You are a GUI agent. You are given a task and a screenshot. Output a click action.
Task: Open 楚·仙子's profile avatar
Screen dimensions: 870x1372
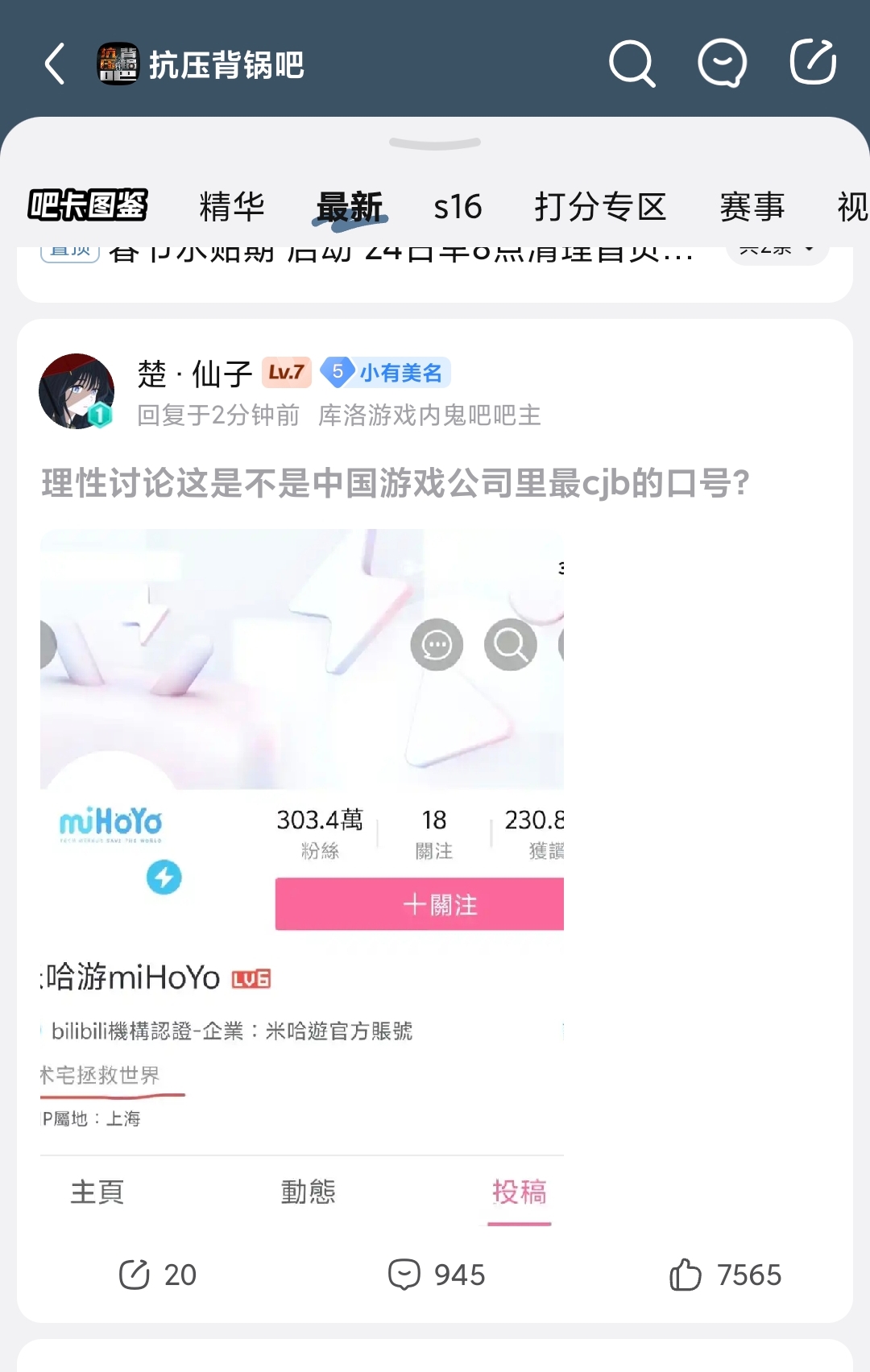[x=77, y=391]
